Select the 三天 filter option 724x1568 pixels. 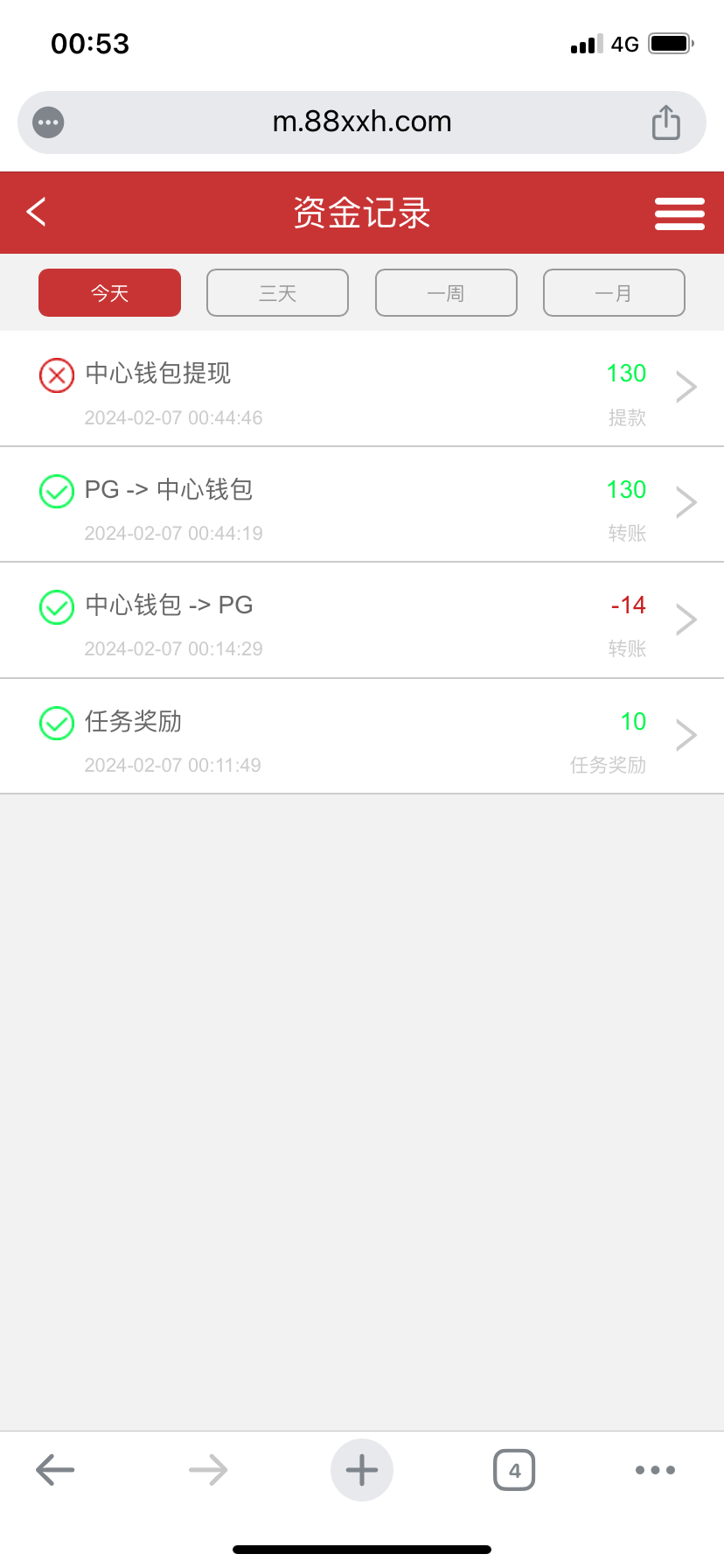(277, 292)
